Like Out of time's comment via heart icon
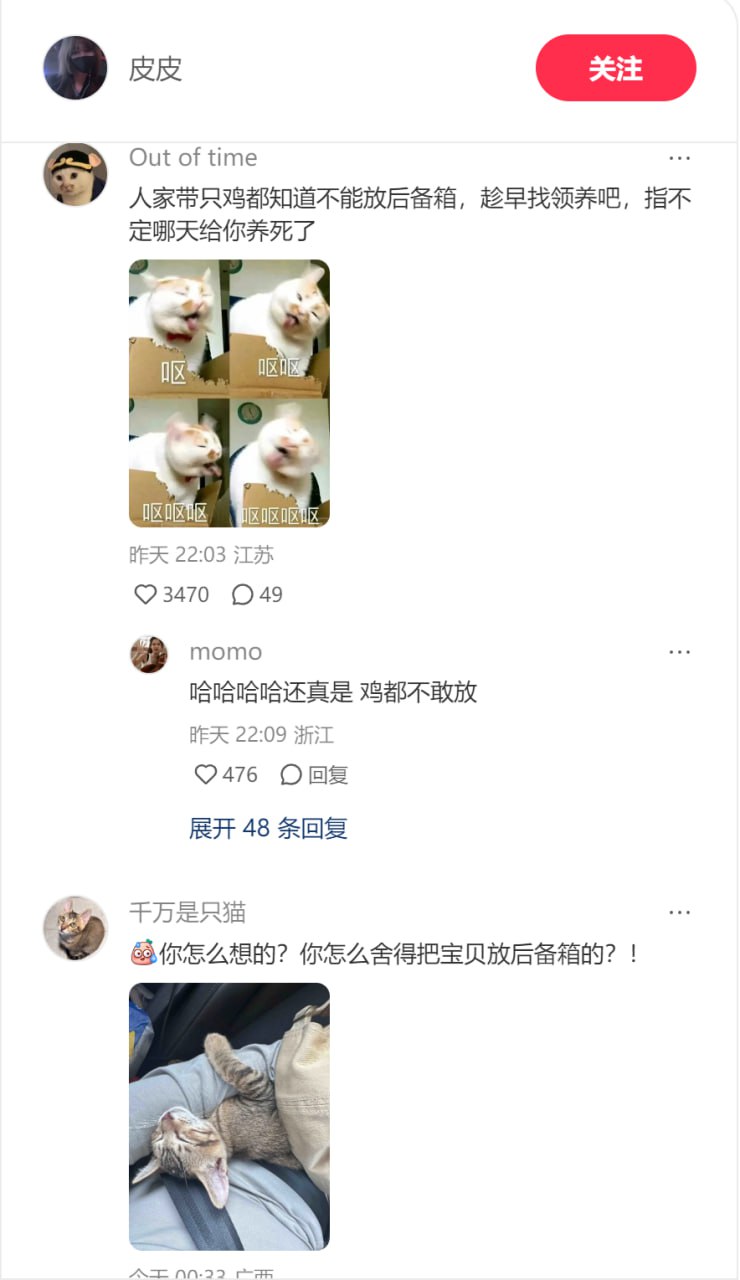This screenshot has height=1280, width=740. click(x=148, y=594)
